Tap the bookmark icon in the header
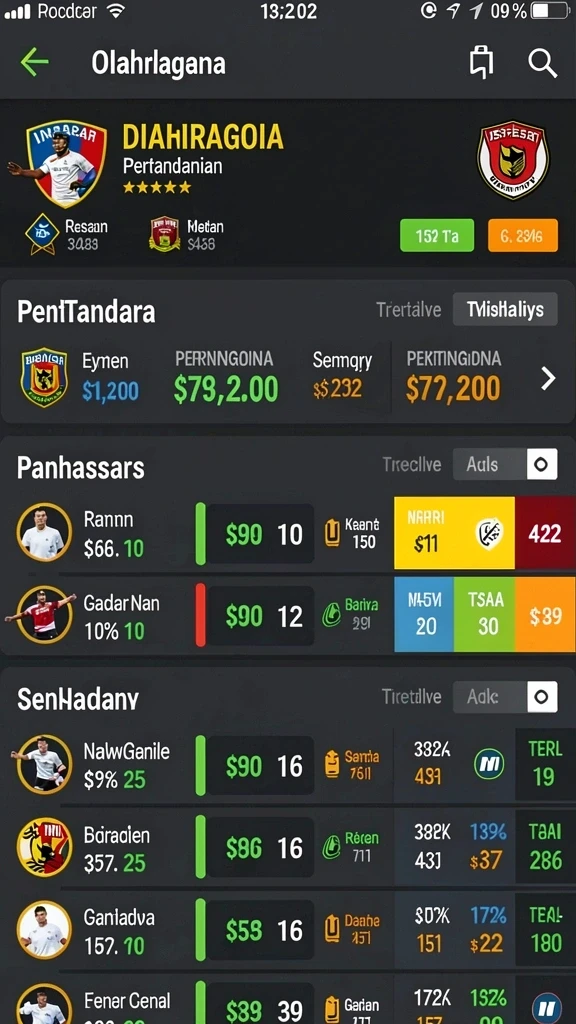The width and height of the screenshot is (576, 1024). (481, 63)
